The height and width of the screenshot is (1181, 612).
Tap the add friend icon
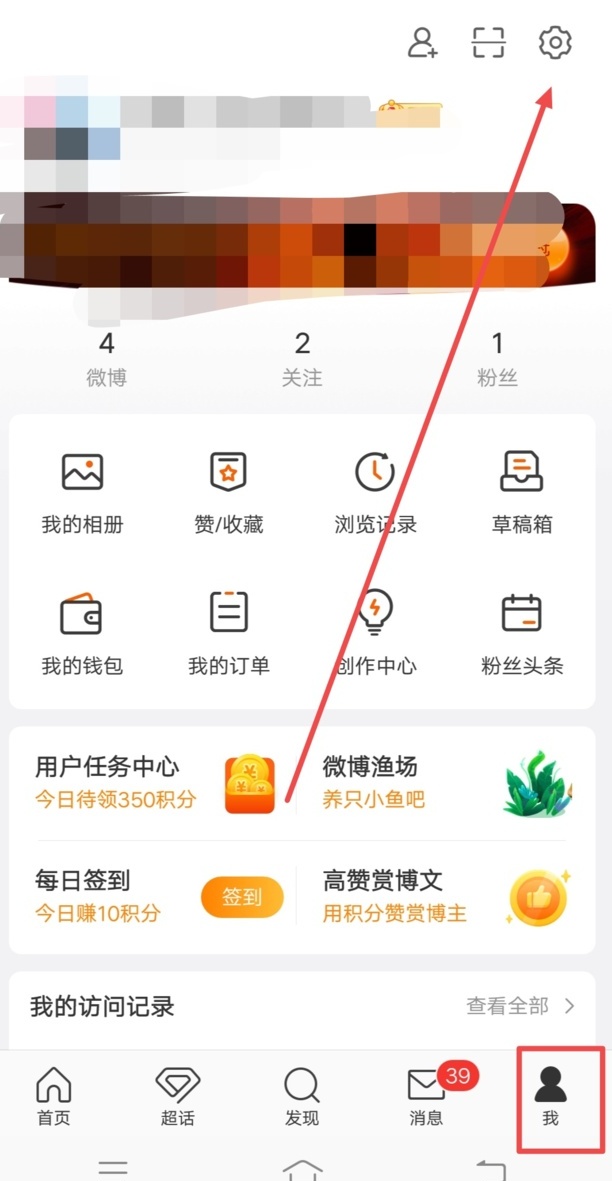pos(423,43)
